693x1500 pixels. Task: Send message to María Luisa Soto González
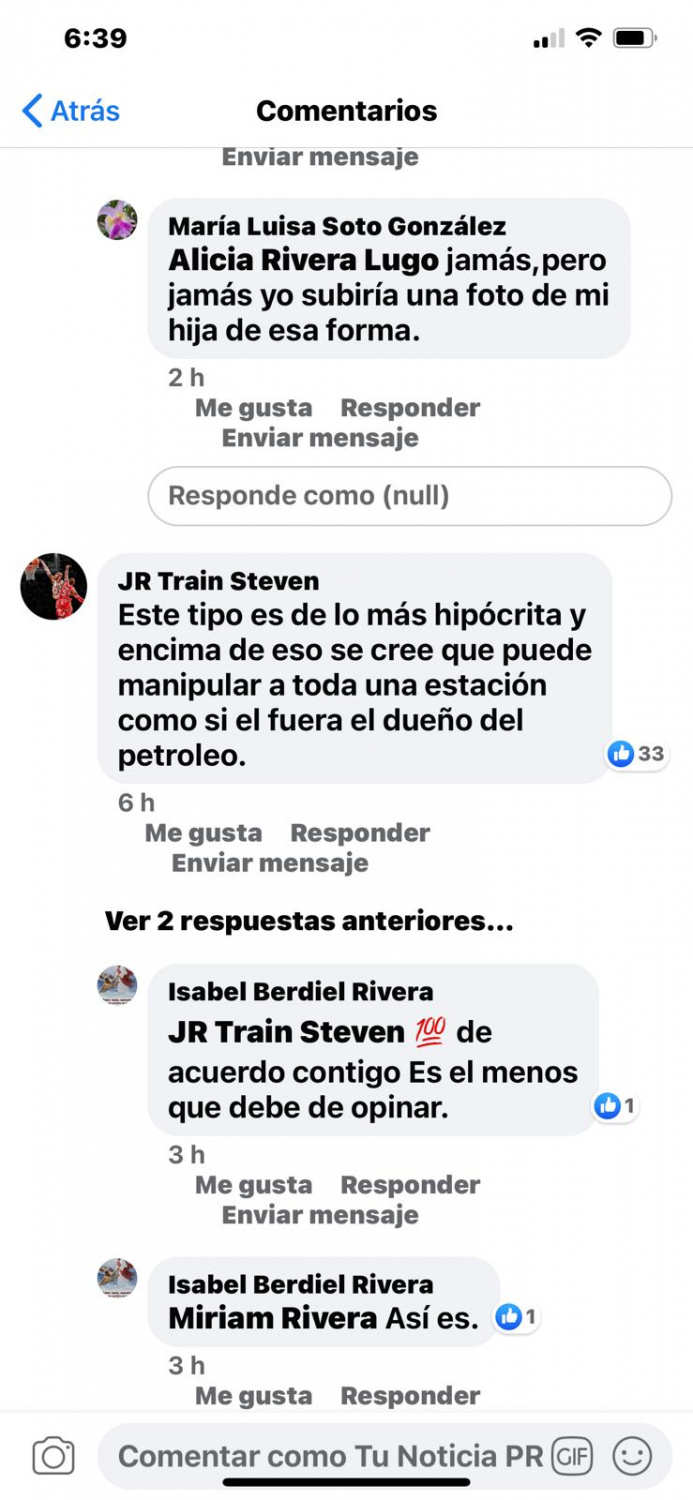pos(319,438)
